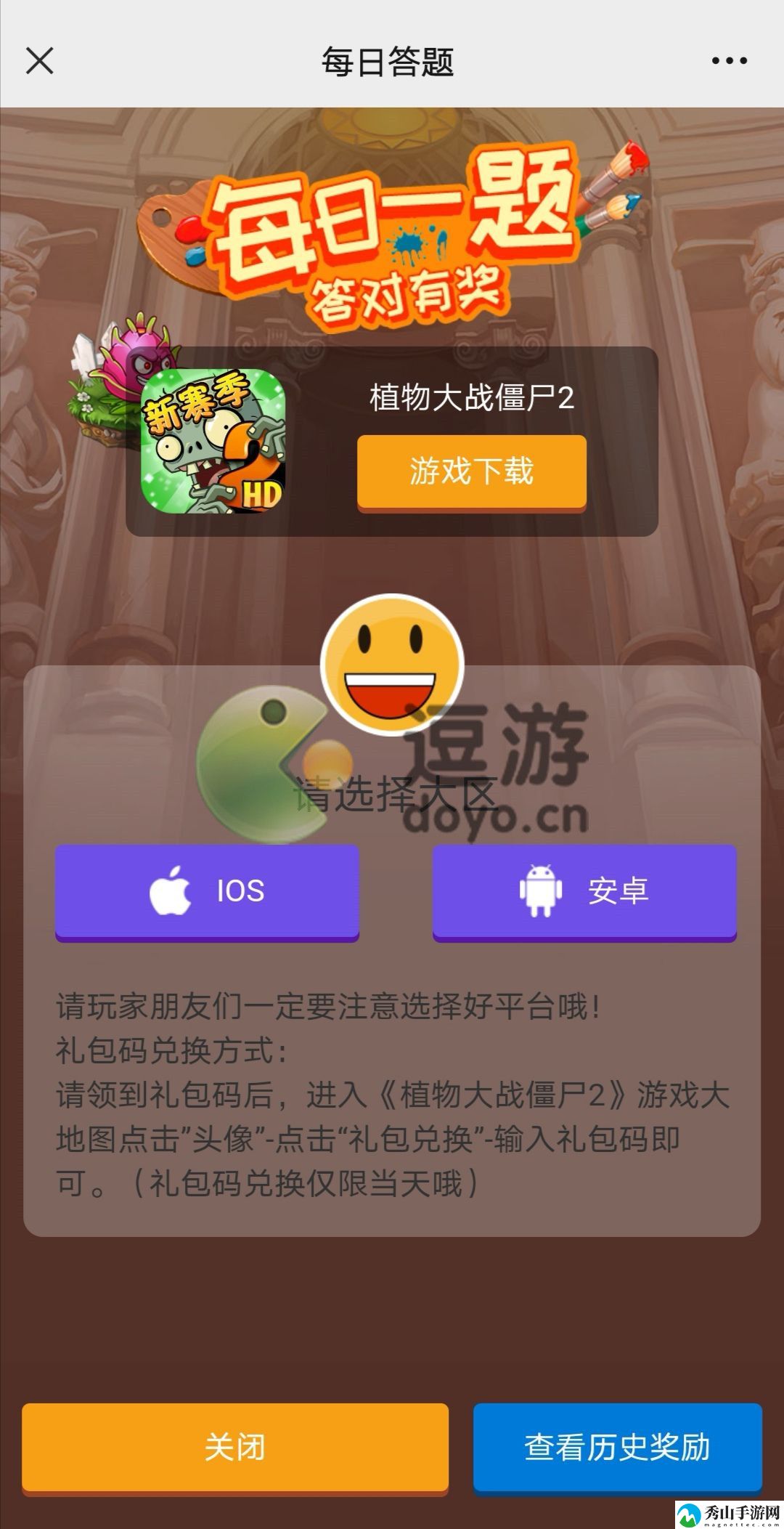Tap the orange 关闭 button
Viewport: 784px width, 1529px height.
coord(234,1447)
